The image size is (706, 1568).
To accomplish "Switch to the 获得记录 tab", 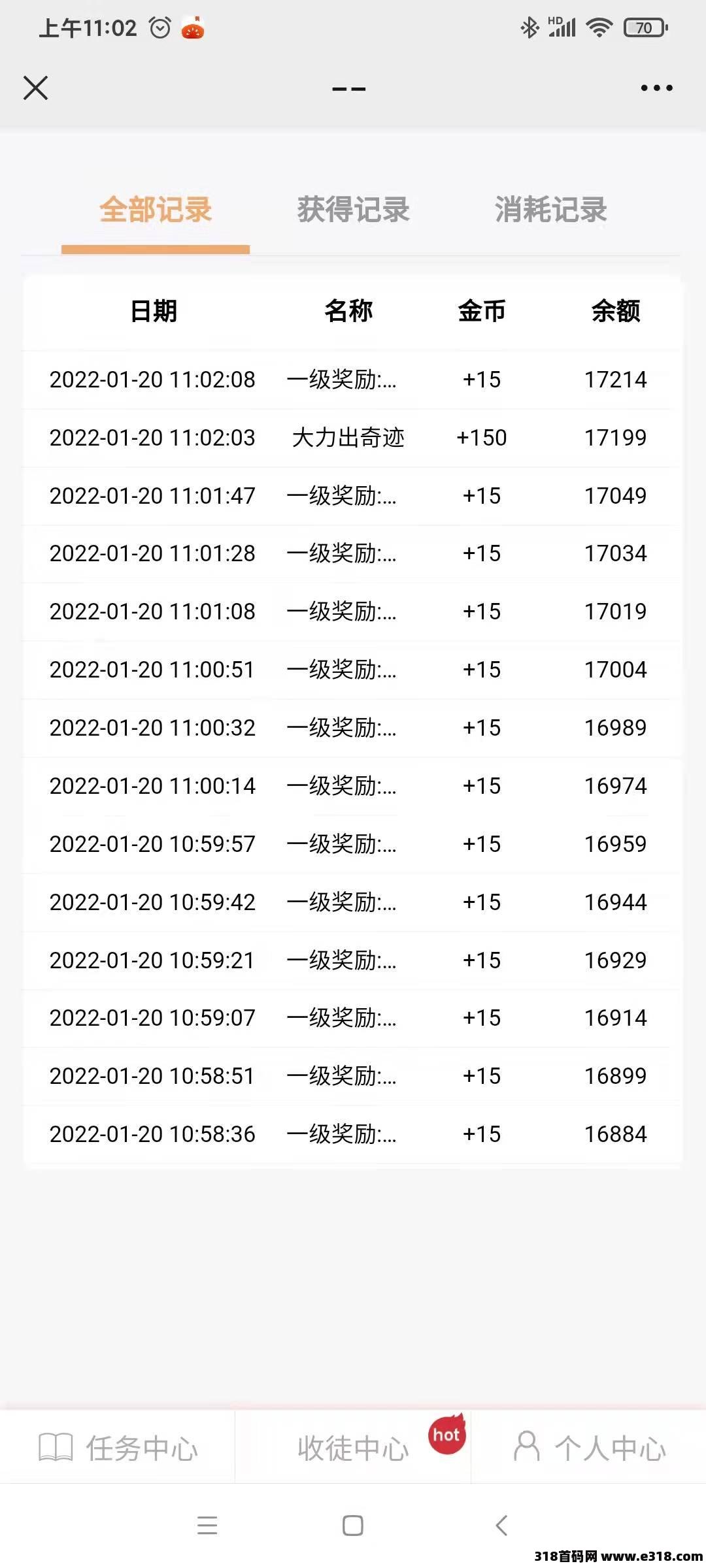I will [353, 209].
